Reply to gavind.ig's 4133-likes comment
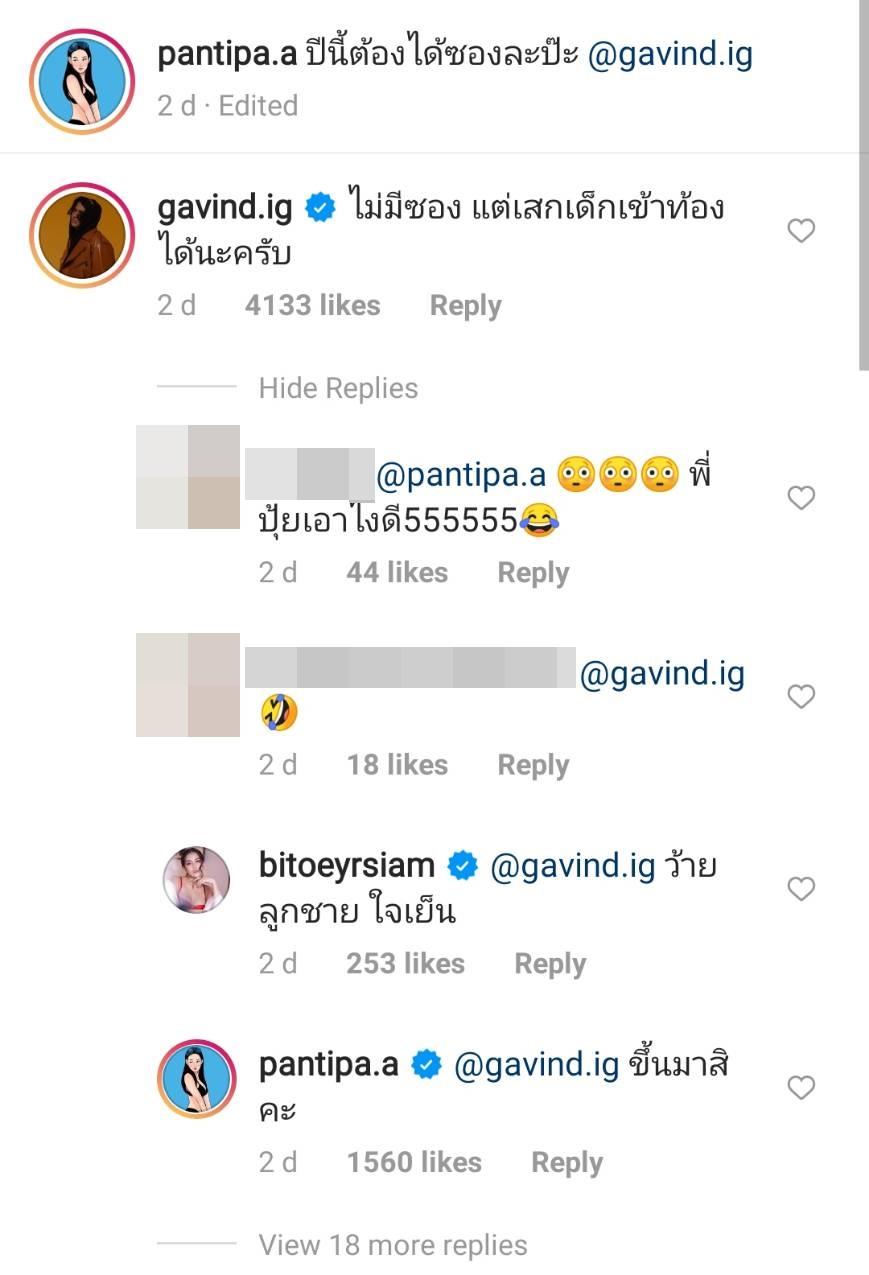Screen dimensions: 869x1275 (465, 306)
